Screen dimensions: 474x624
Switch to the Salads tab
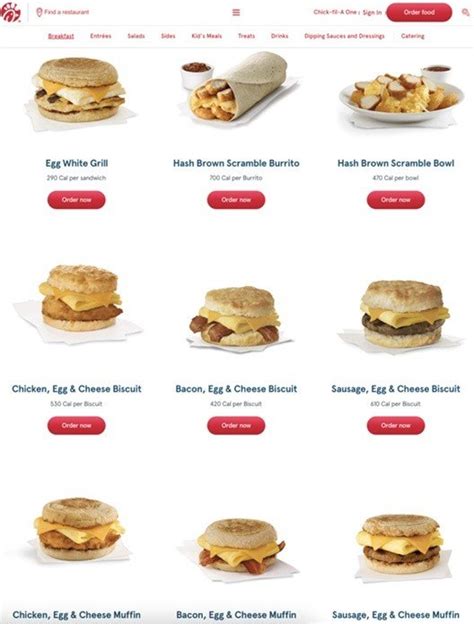tap(136, 36)
